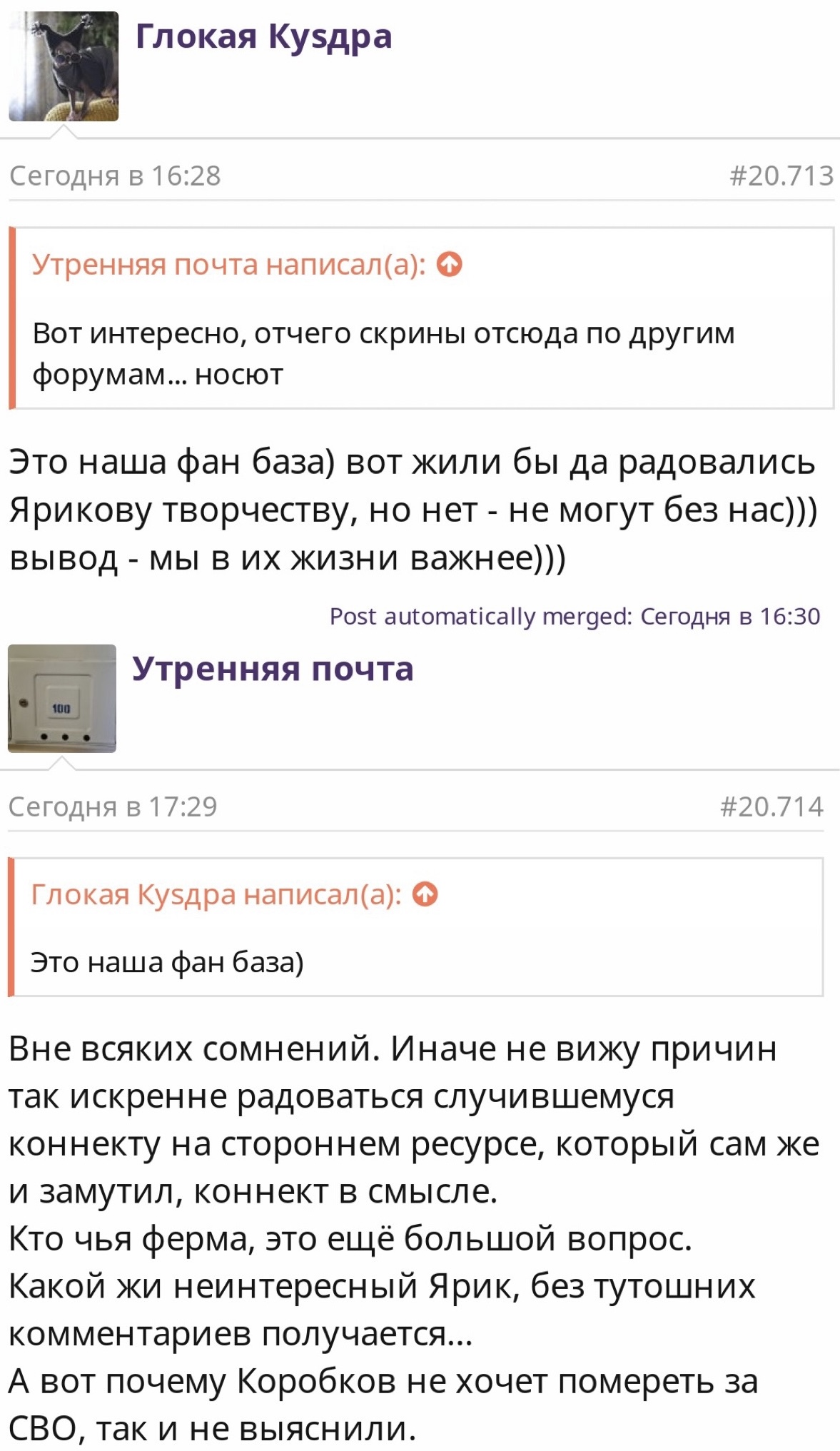Open post permalink #20.714

771,807
